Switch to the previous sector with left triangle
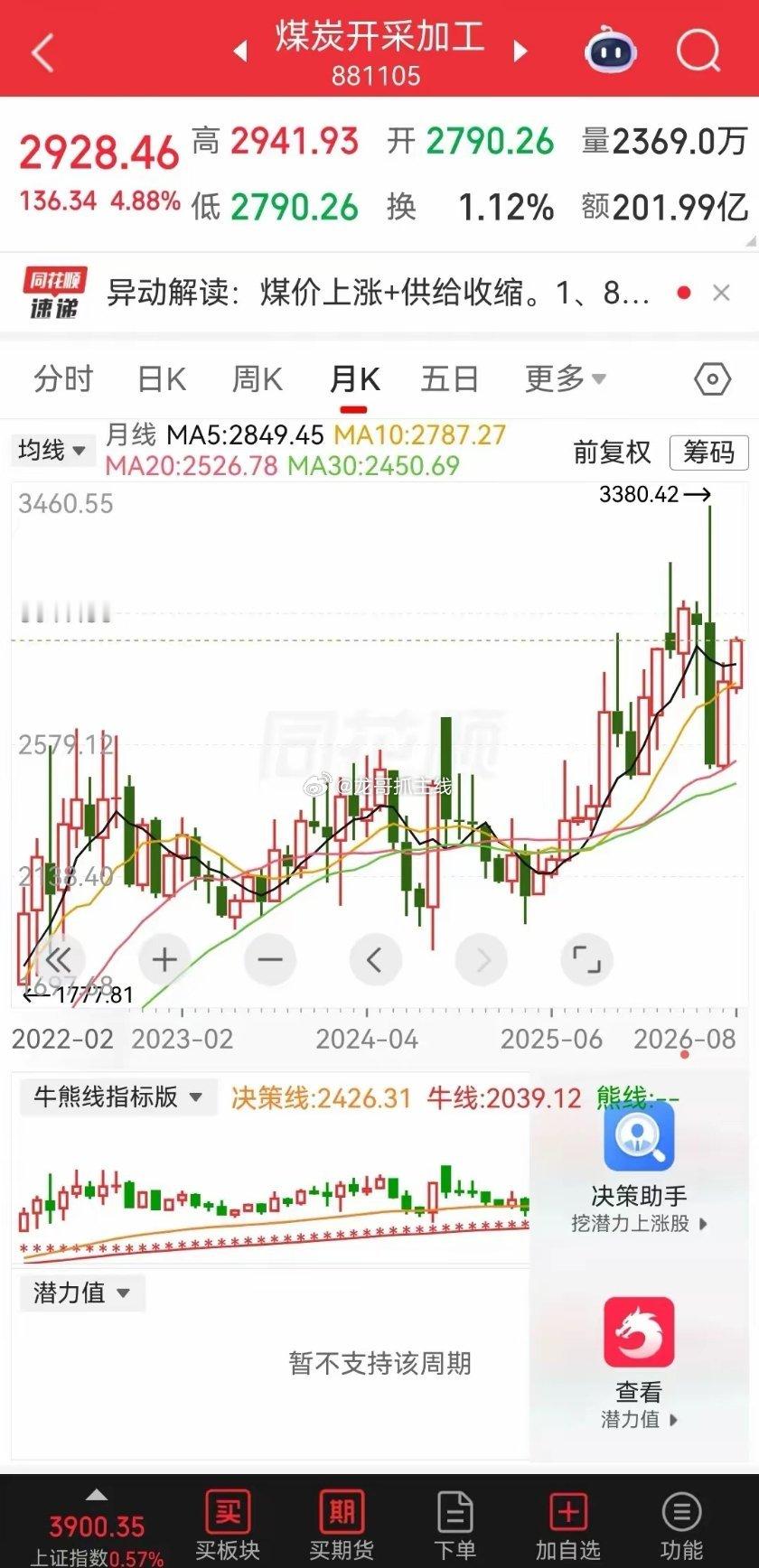The height and width of the screenshot is (1568, 759). click(x=240, y=51)
